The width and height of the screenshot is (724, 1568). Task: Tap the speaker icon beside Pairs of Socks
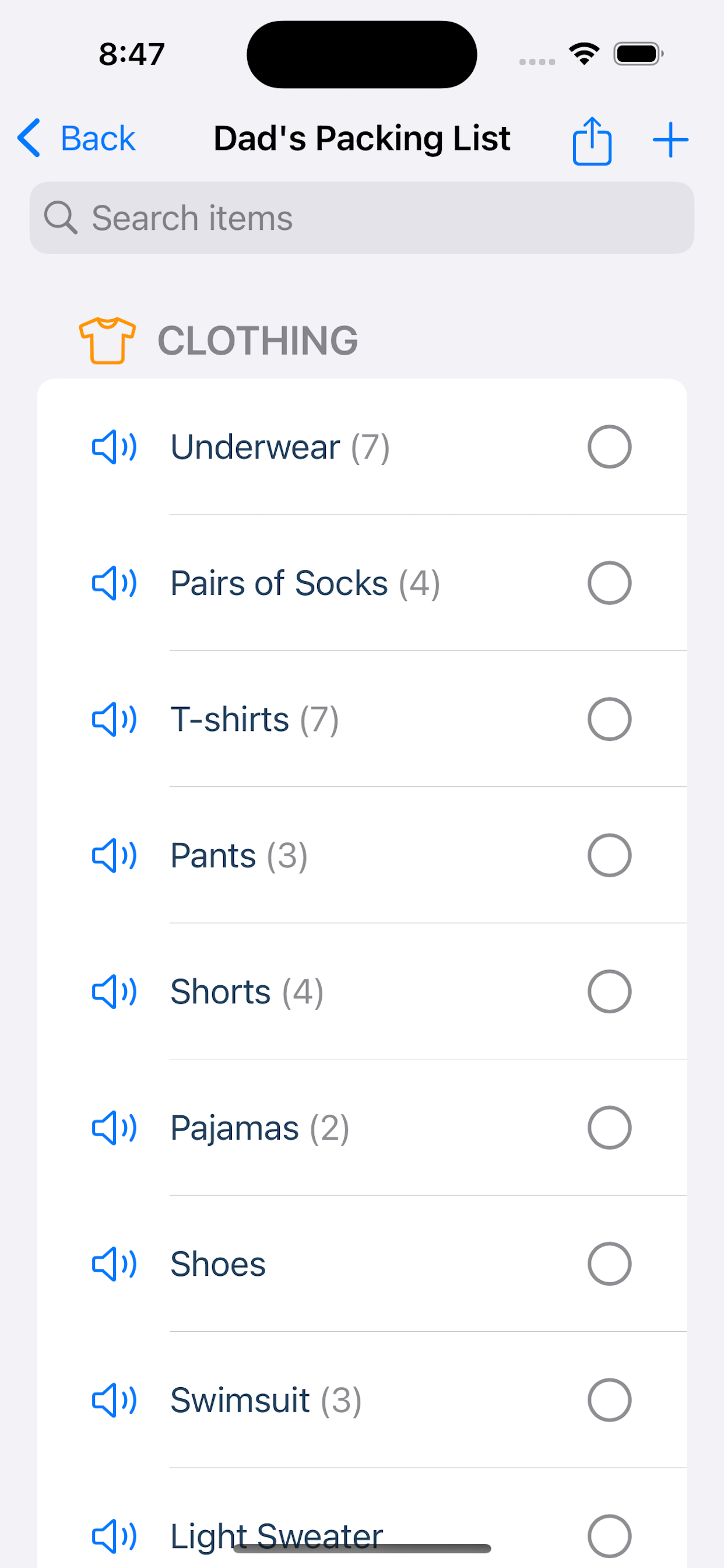[113, 583]
